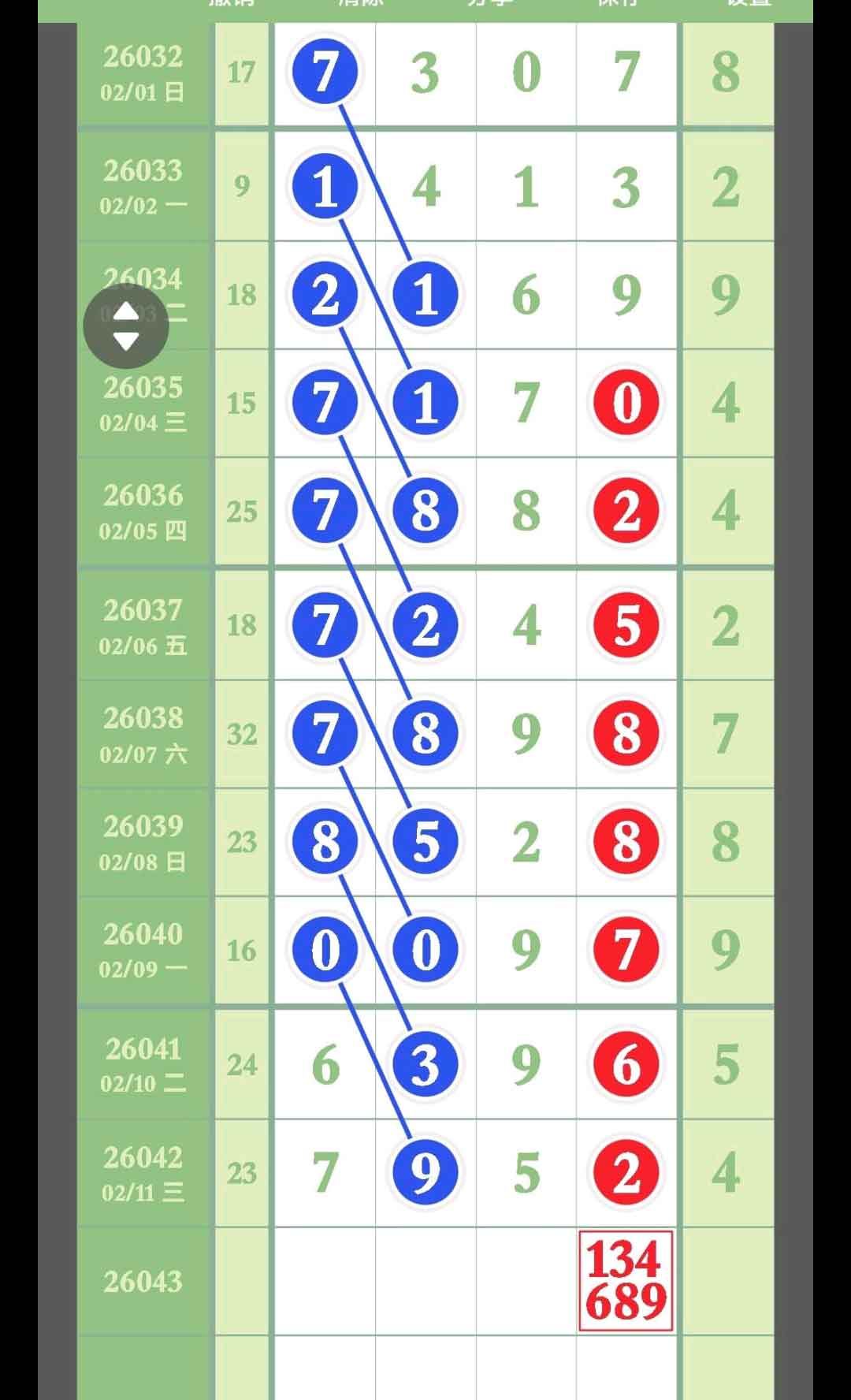Tap the blue circled 7 in row 26032
The width and height of the screenshot is (851, 1400).
pos(325,73)
